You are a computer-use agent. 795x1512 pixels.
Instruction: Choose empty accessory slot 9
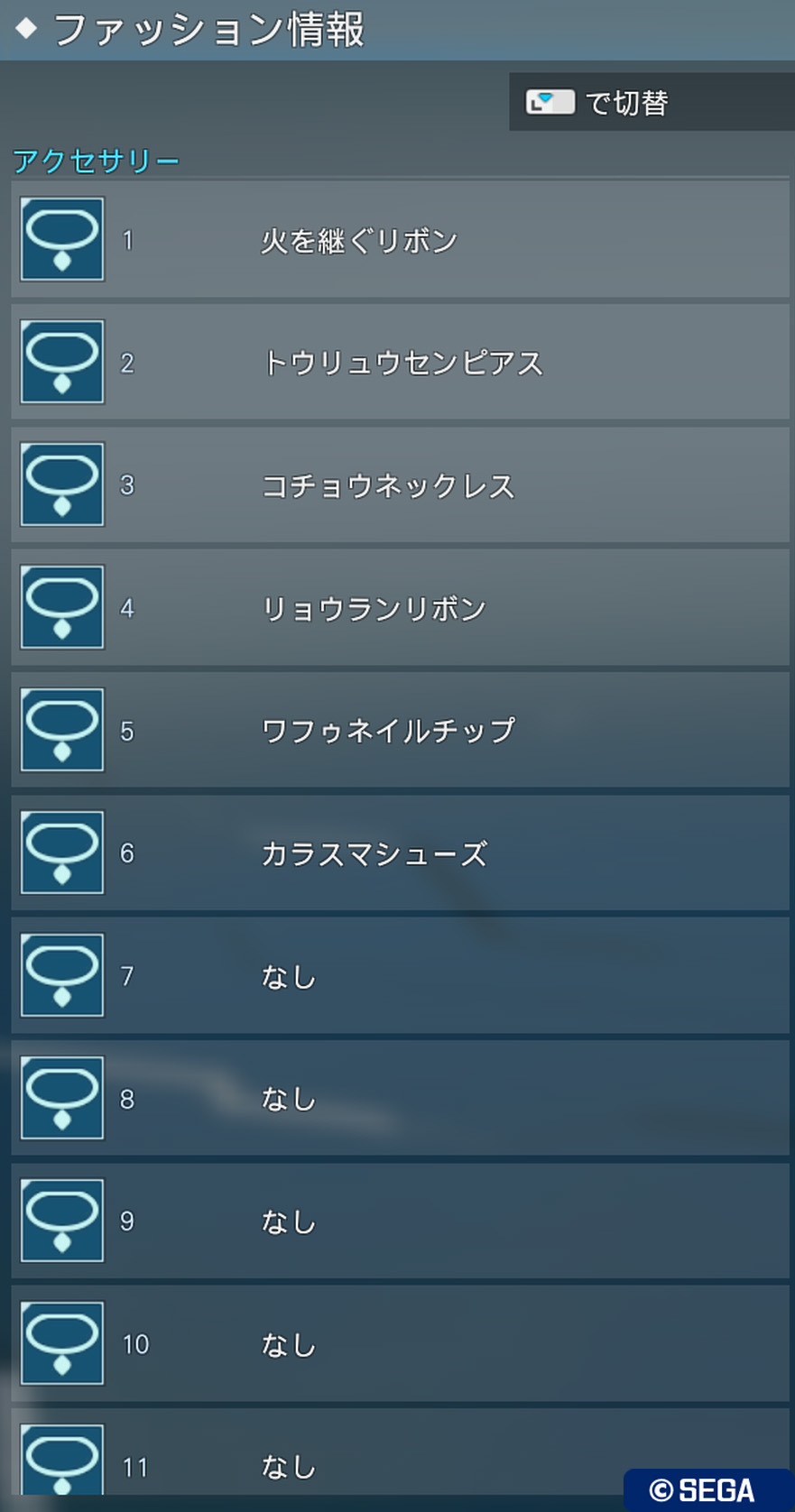click(x=400, y=1222)
